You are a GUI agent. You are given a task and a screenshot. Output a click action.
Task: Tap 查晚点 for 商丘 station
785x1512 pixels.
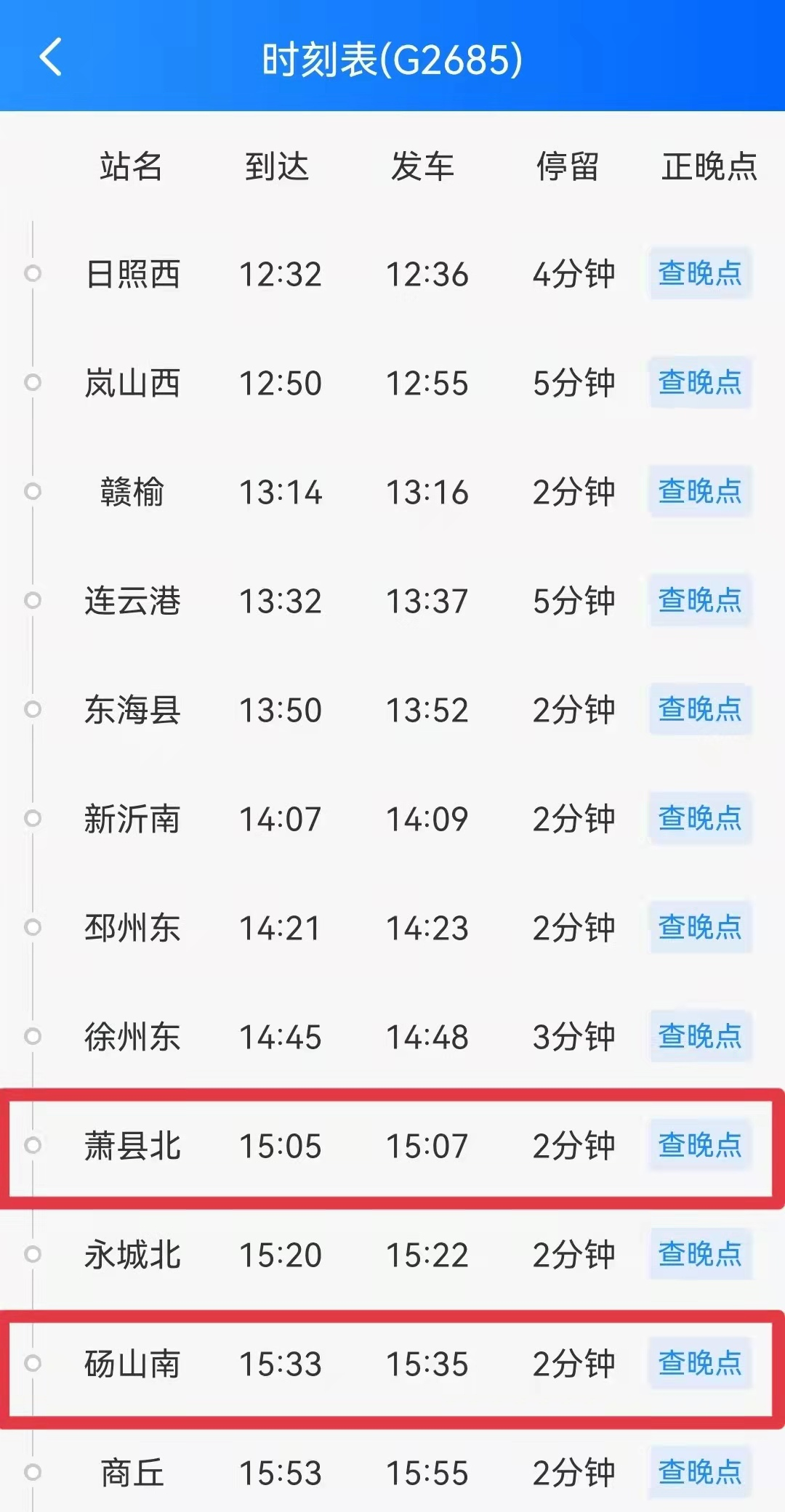[x=700, y=1472]
